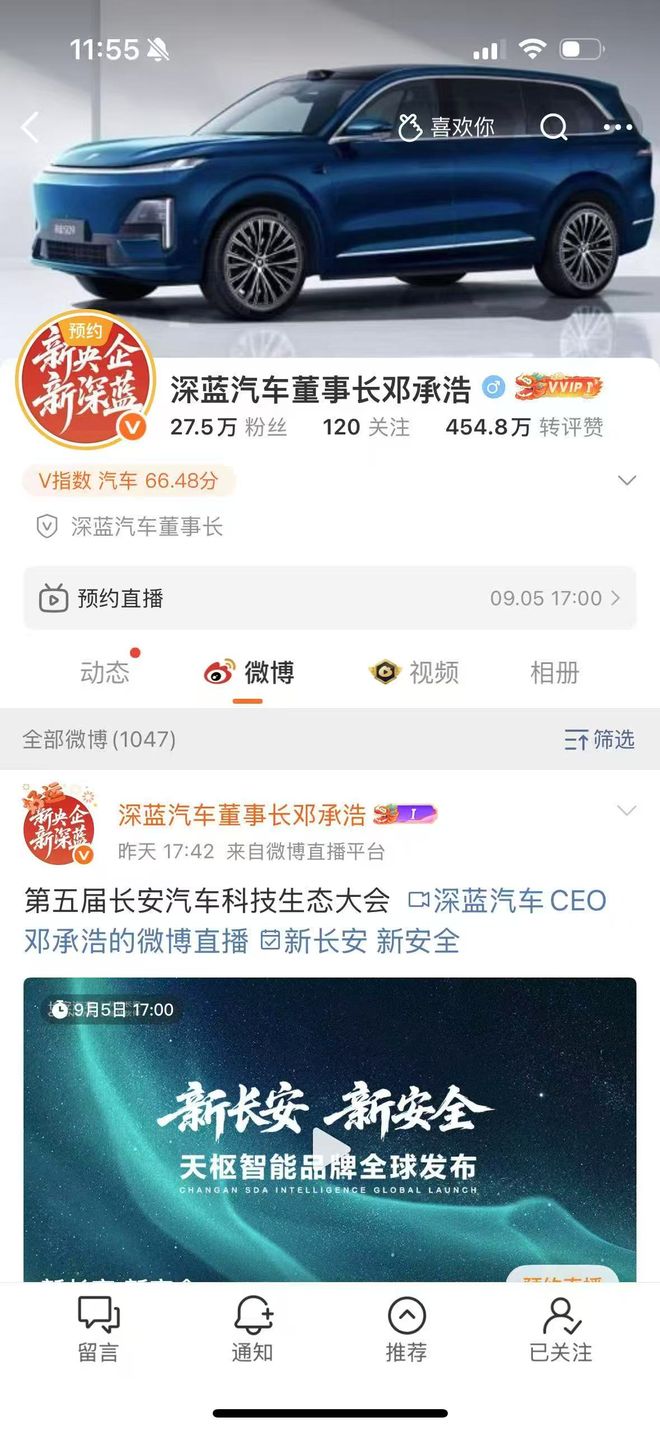This screenshot has width=660, height=1431.
Task: Select the 微博 tab
Action: (x=249, y=672)
